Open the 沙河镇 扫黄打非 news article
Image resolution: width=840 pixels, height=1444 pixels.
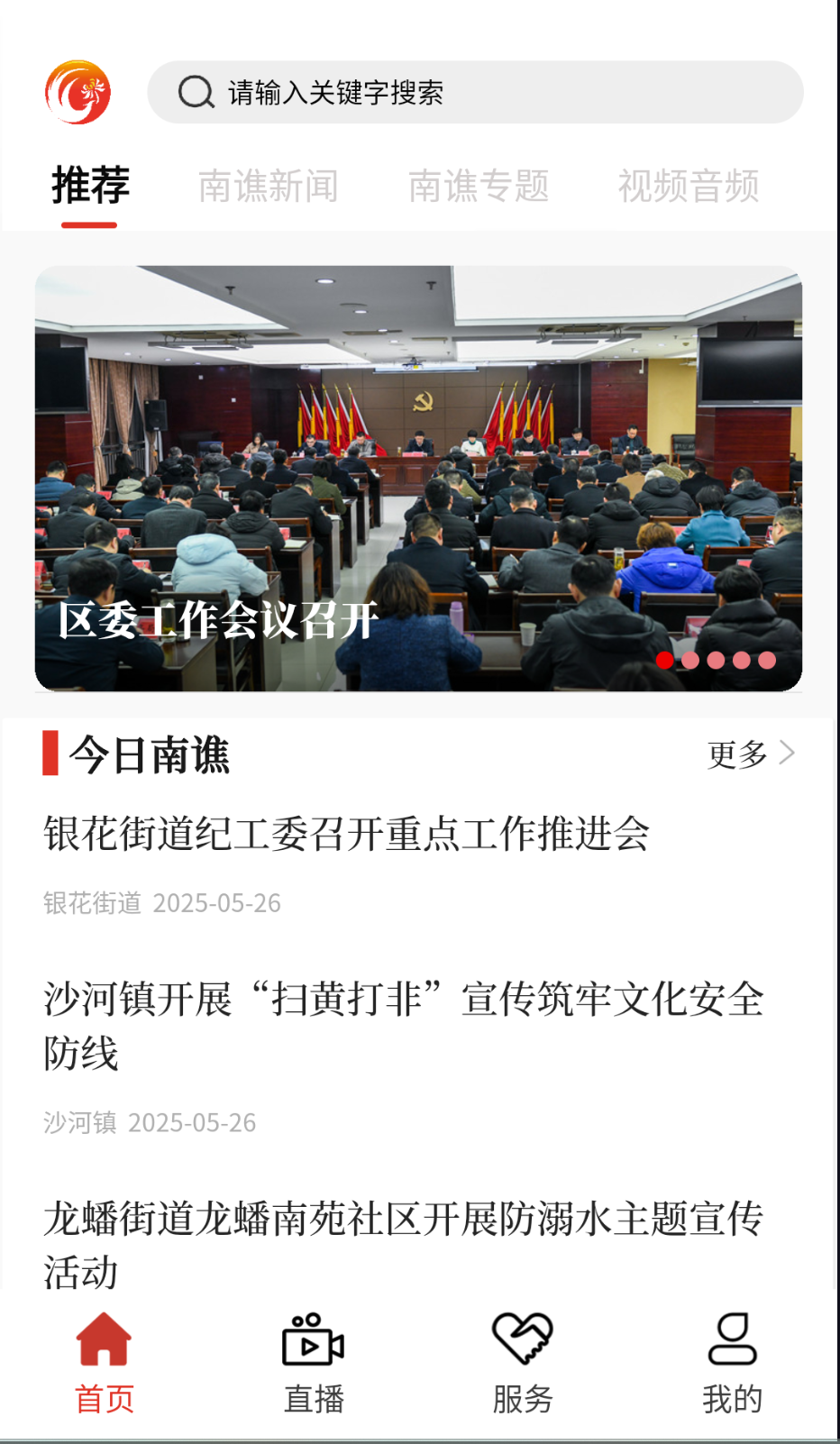click(404, 1023)
